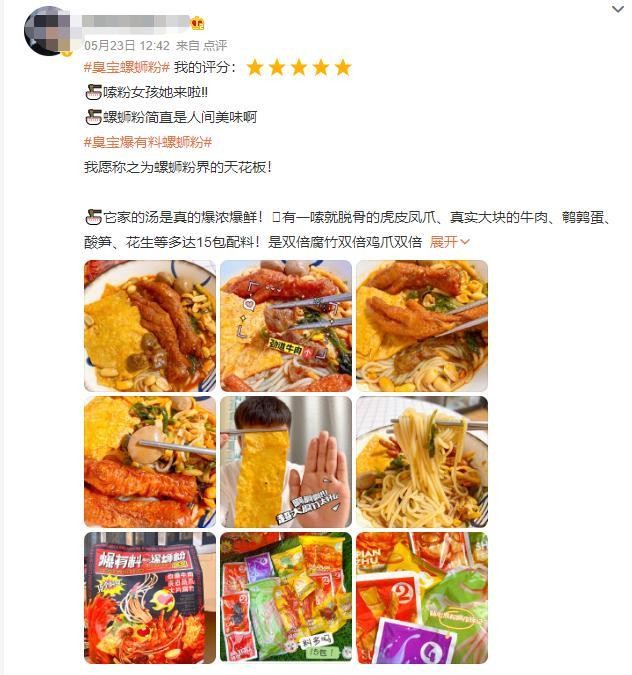Viewport: 632px width, 675px height.
Task: Open the #臭宝爆有料螺蛳粉# hashtag
Action: point(147,142)
